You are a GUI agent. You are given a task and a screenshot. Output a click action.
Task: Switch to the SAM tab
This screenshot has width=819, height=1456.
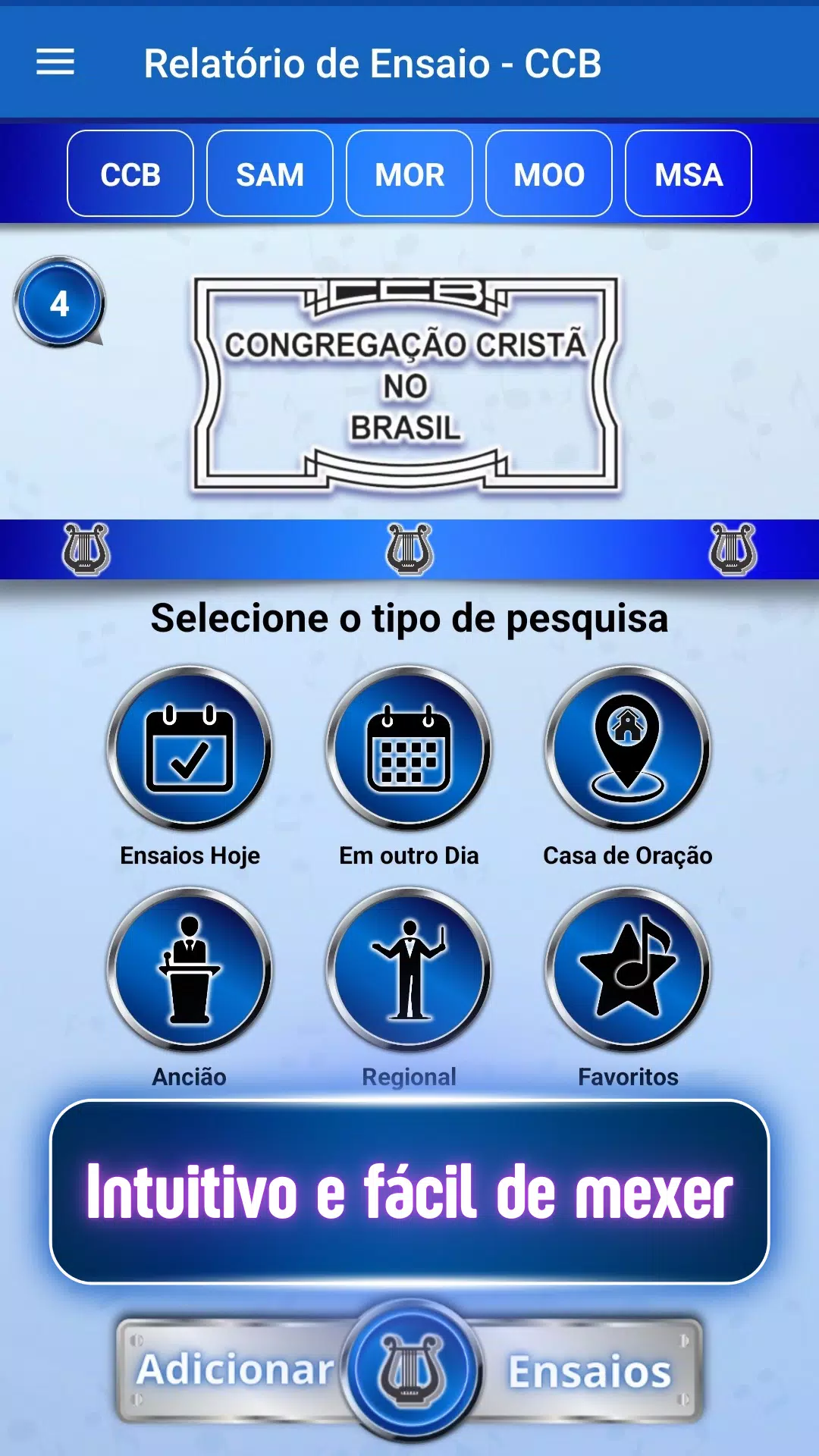270,174
